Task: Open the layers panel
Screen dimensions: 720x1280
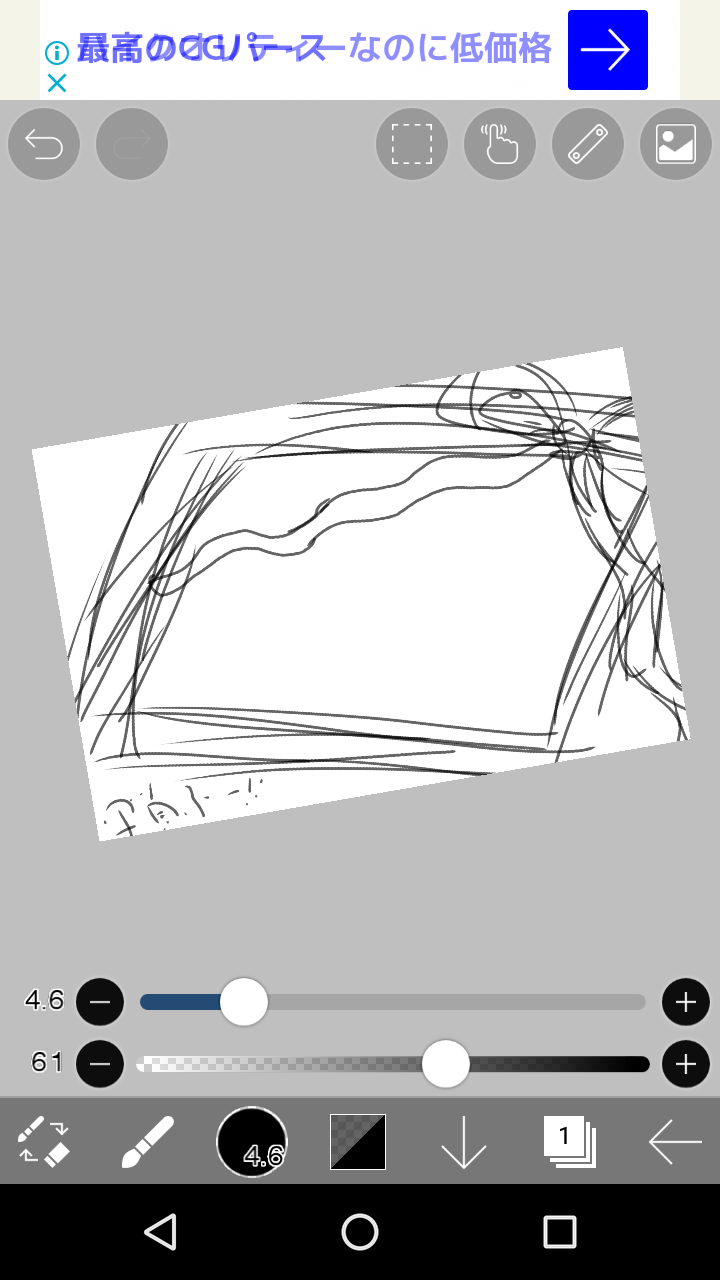Action: pos(570,1142)
